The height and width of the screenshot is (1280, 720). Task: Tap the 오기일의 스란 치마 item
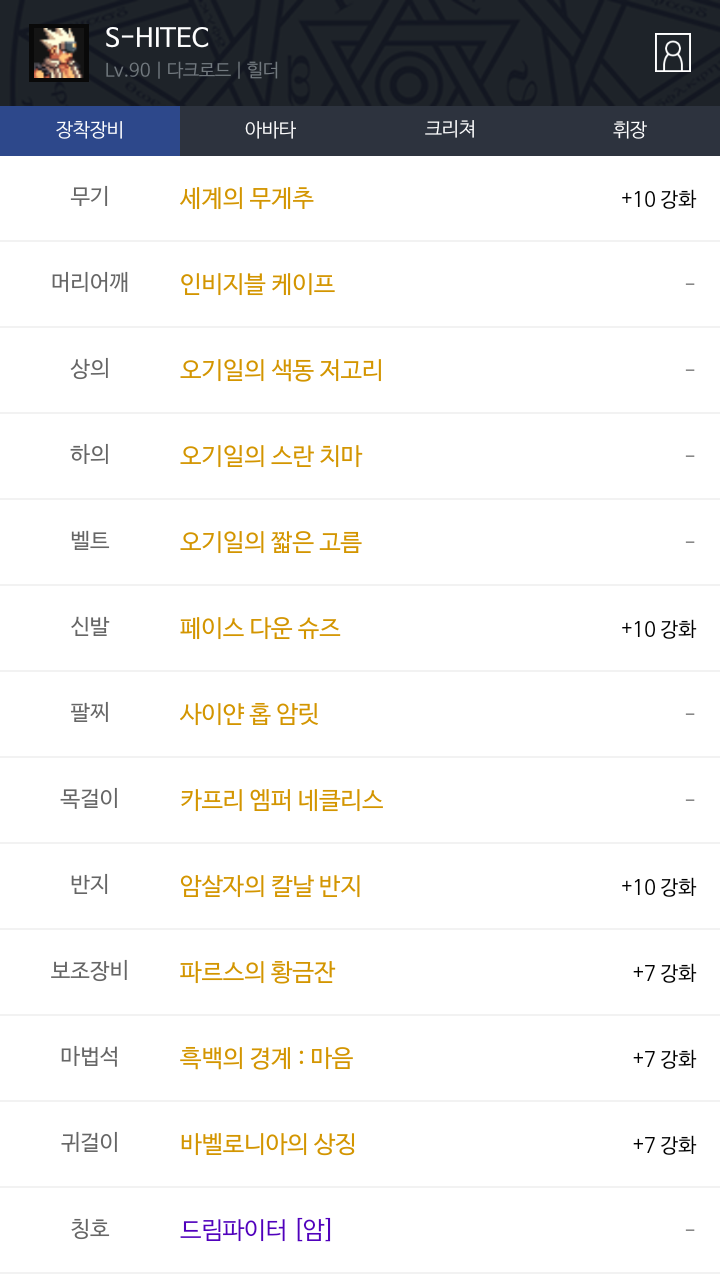pos(270,456)
